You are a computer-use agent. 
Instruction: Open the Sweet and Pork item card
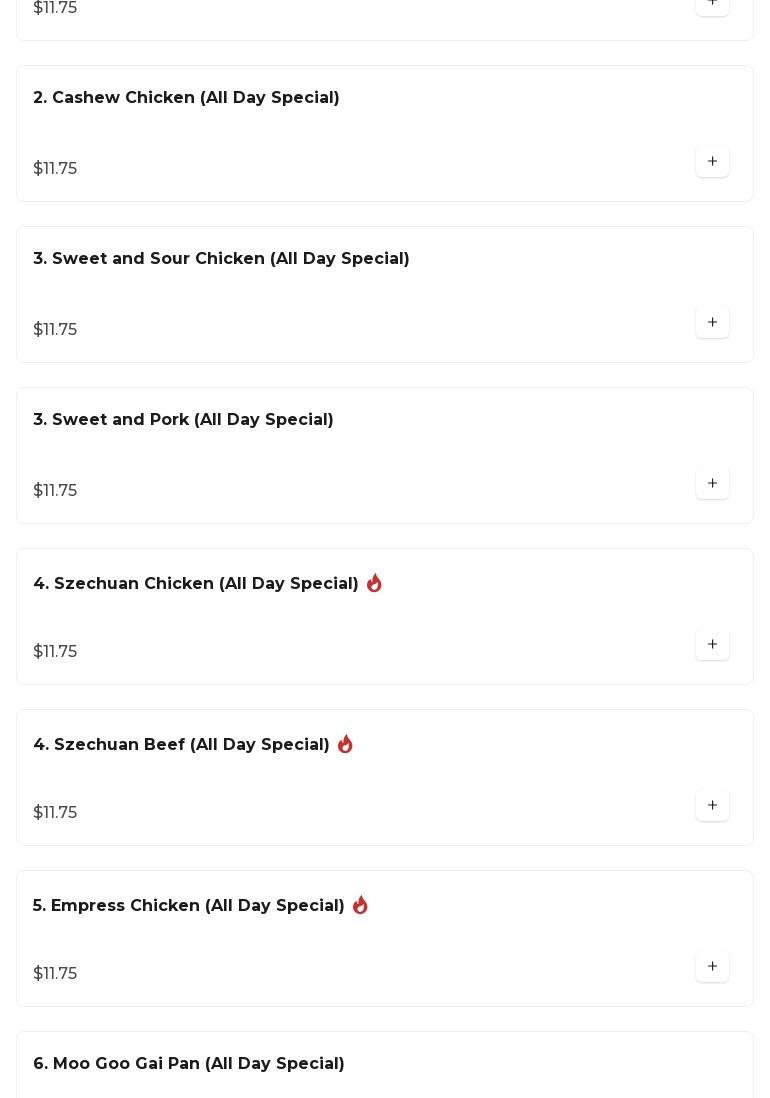pyautogui.click(x=183, y=420)
